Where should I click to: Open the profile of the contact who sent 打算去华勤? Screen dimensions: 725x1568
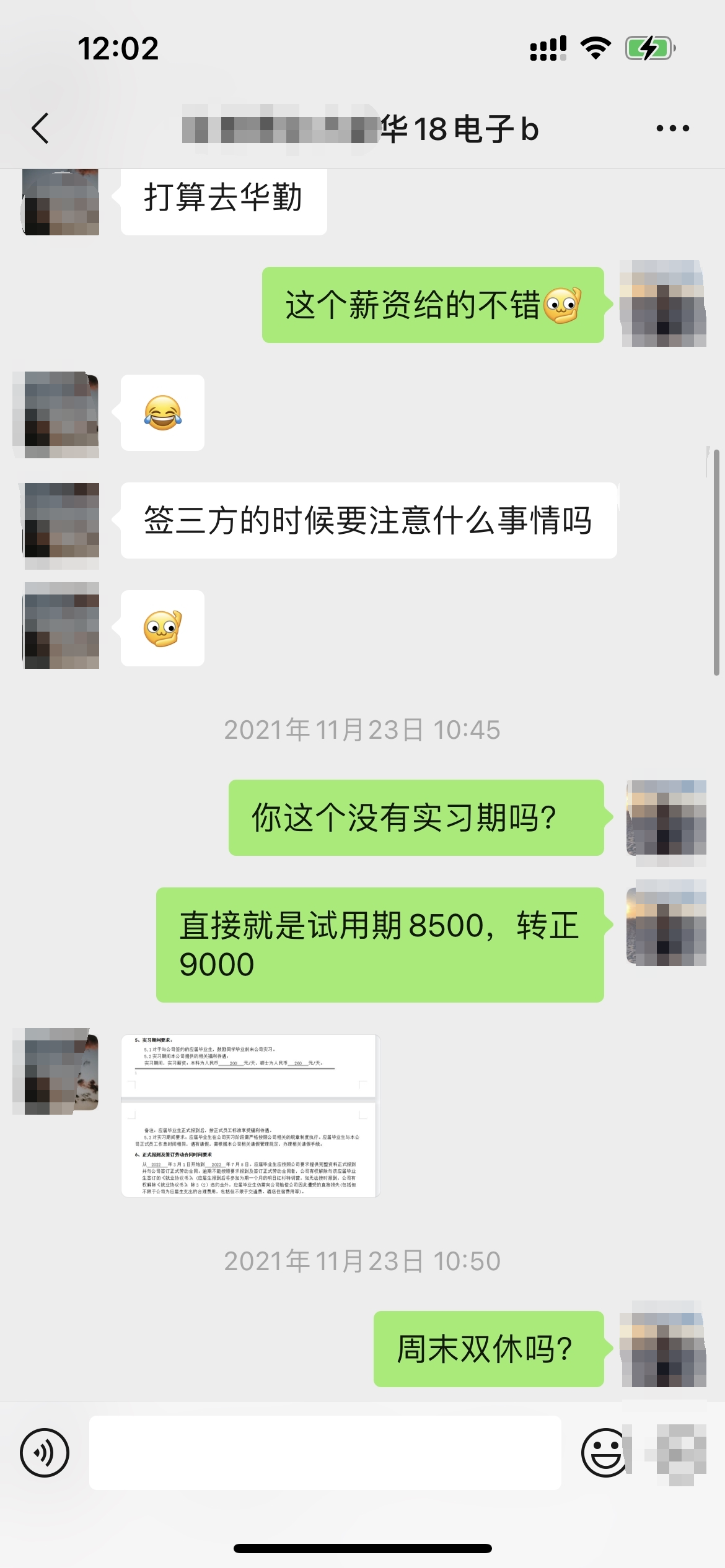point(61,203)
